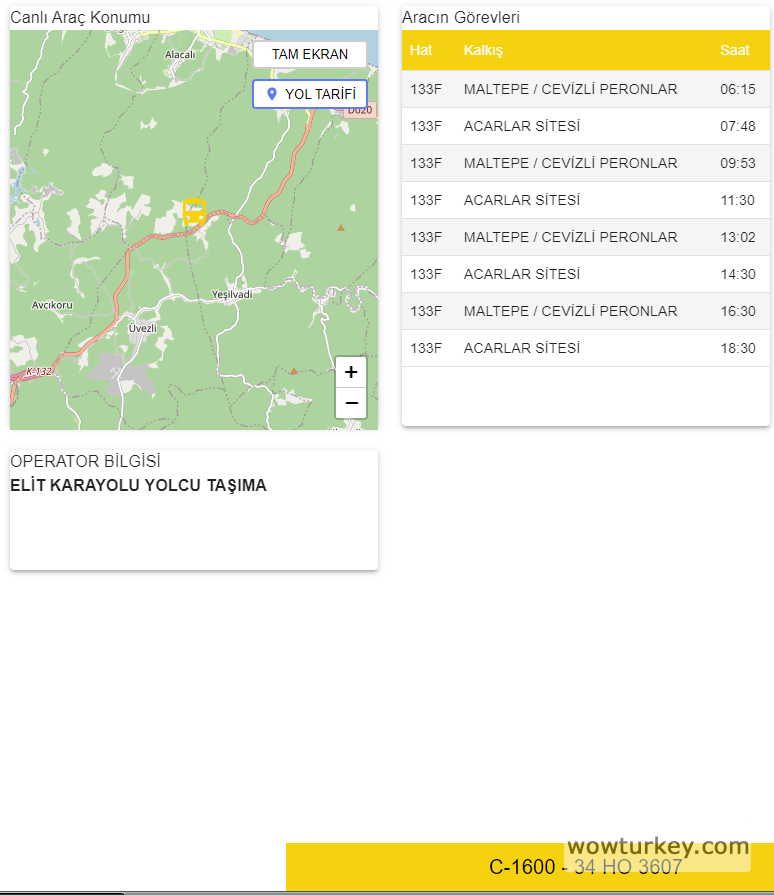
Task: Zoom out of the map
Action: tap(351, 403)
